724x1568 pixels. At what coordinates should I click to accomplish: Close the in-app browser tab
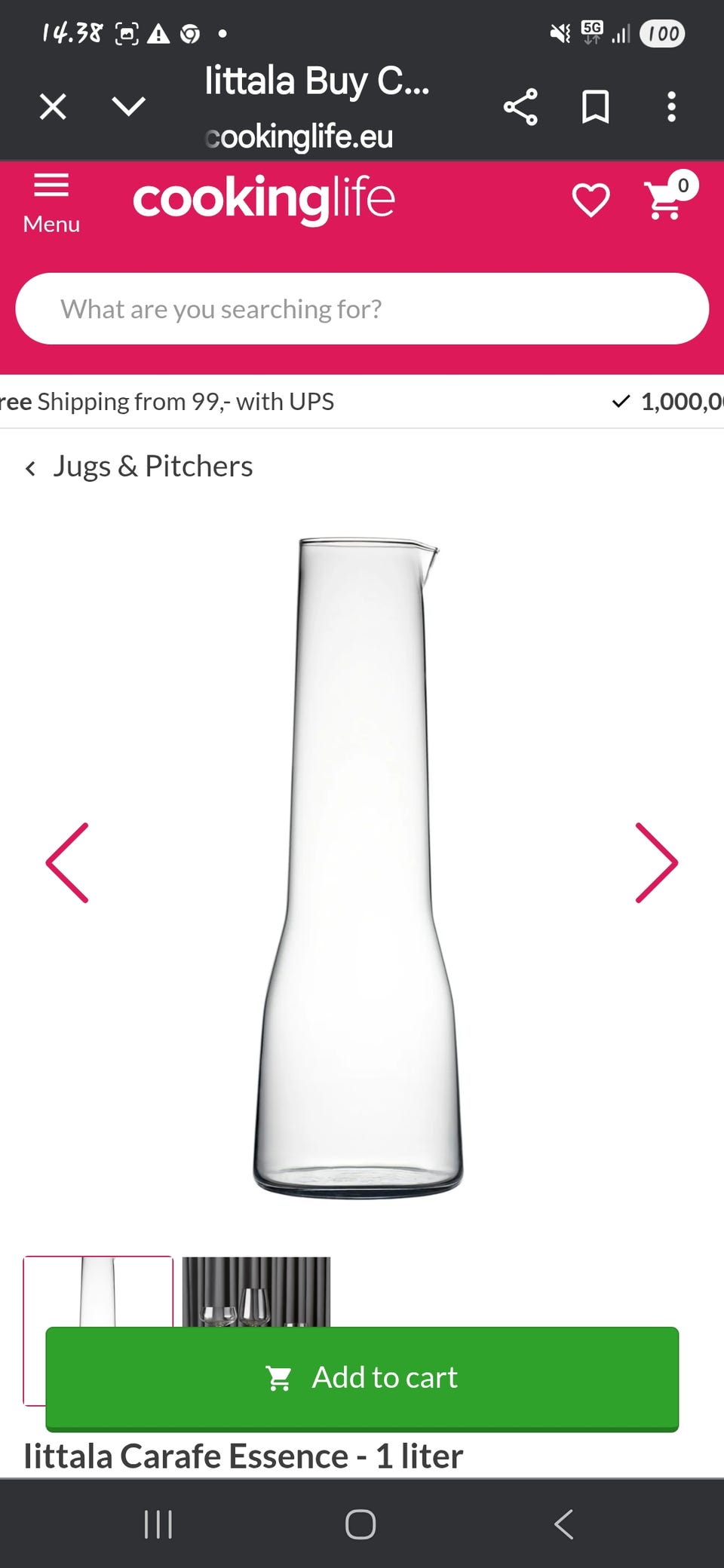(53, 106)
